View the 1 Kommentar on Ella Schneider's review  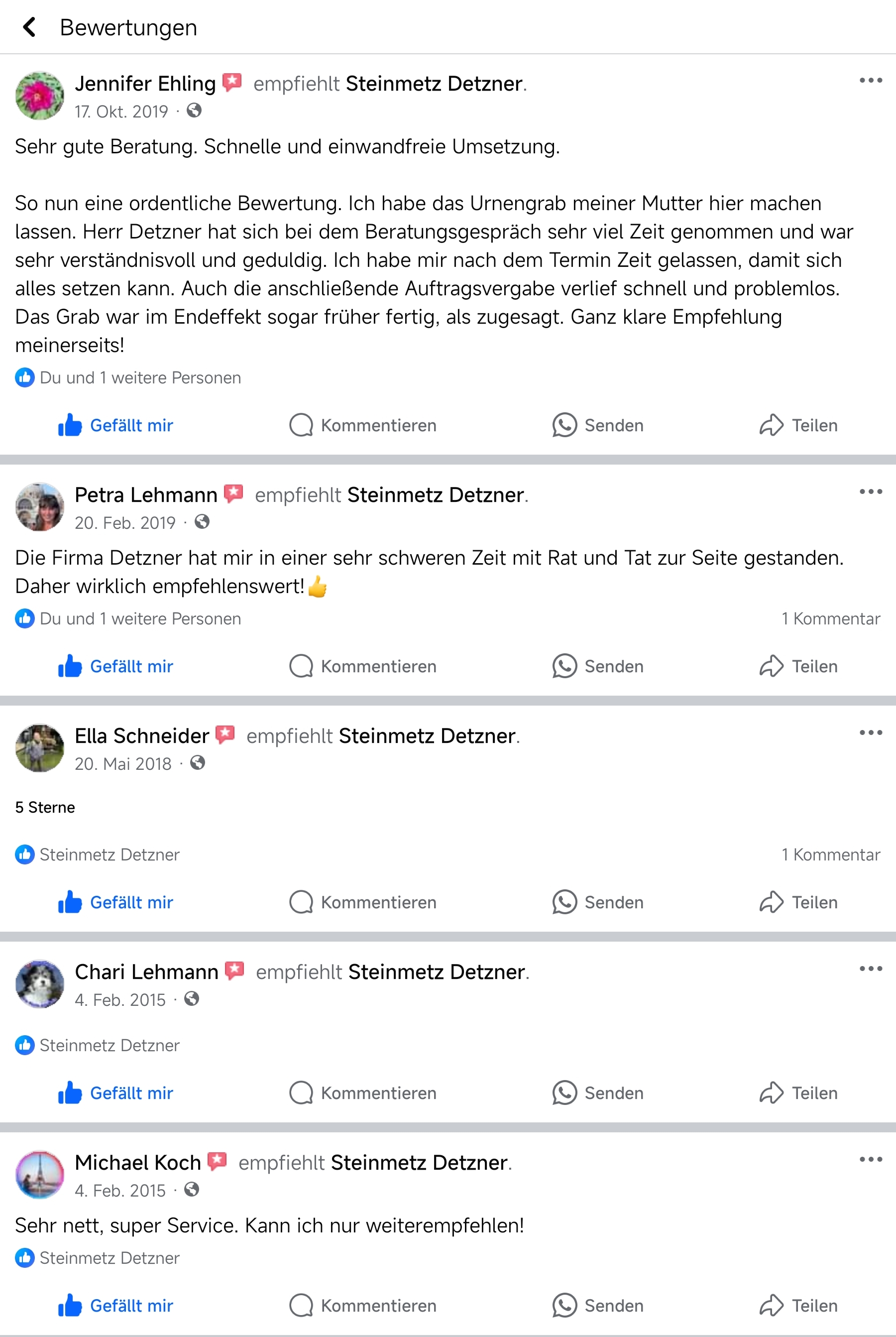coord(830,854)
